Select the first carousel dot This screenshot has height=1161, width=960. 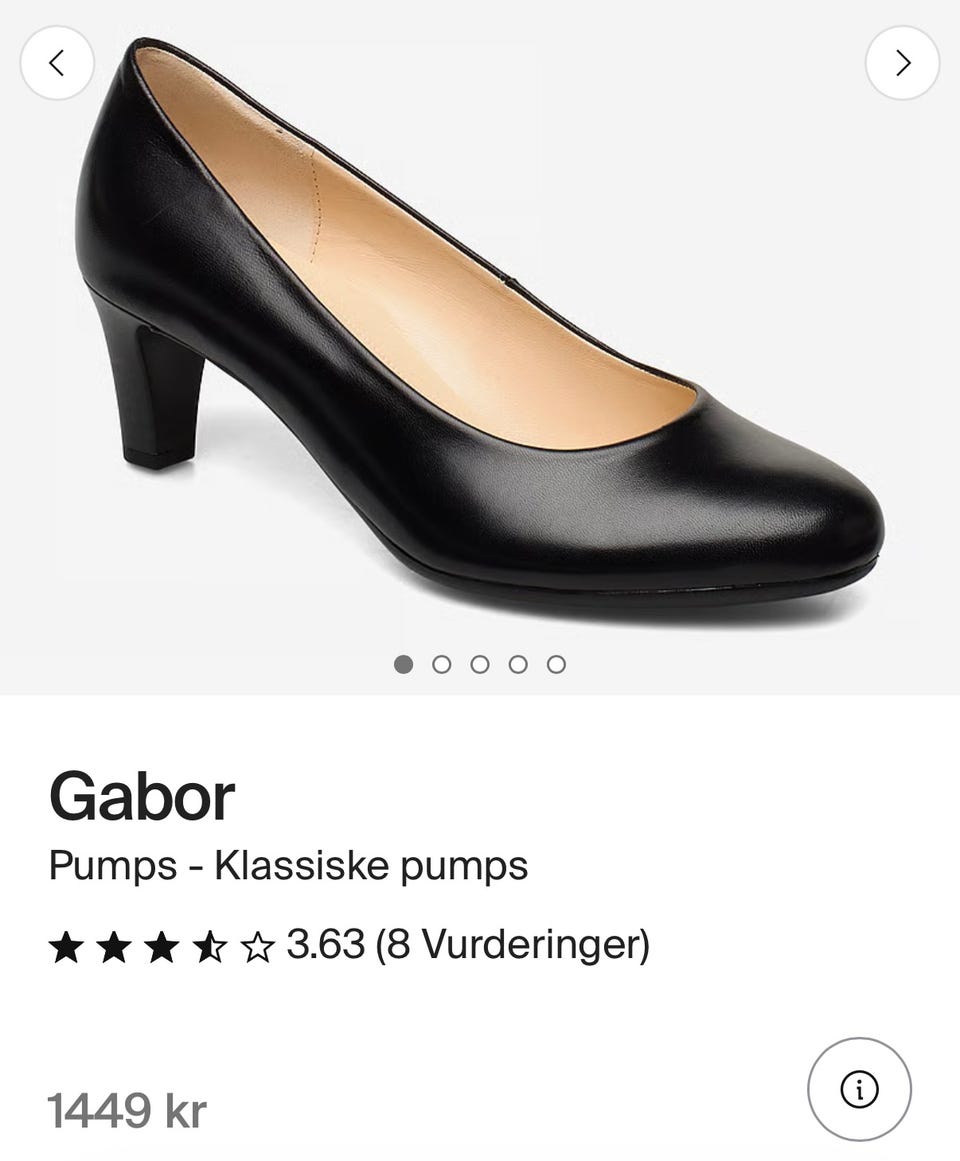coord(405,662)
